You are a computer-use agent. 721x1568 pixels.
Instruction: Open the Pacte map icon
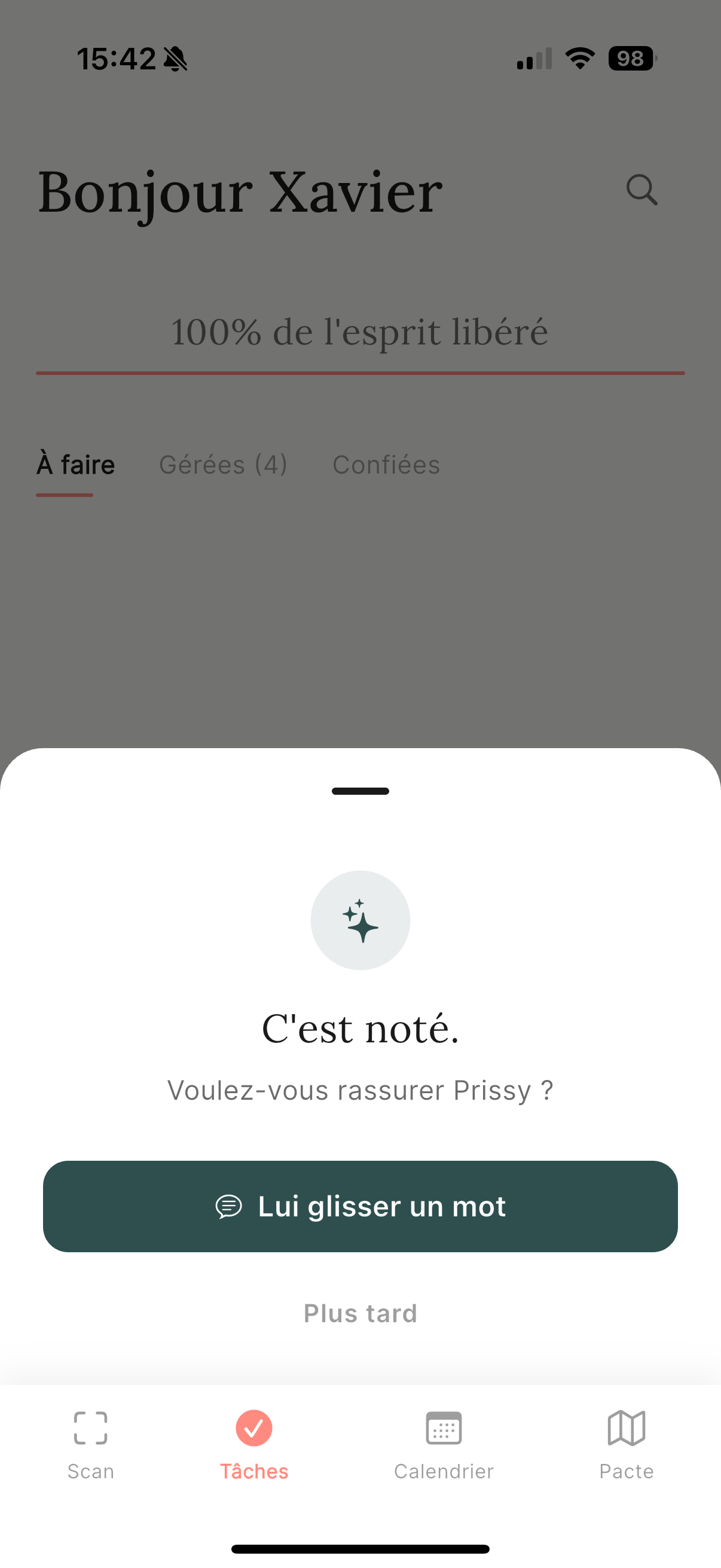(x=627, y=1429)
